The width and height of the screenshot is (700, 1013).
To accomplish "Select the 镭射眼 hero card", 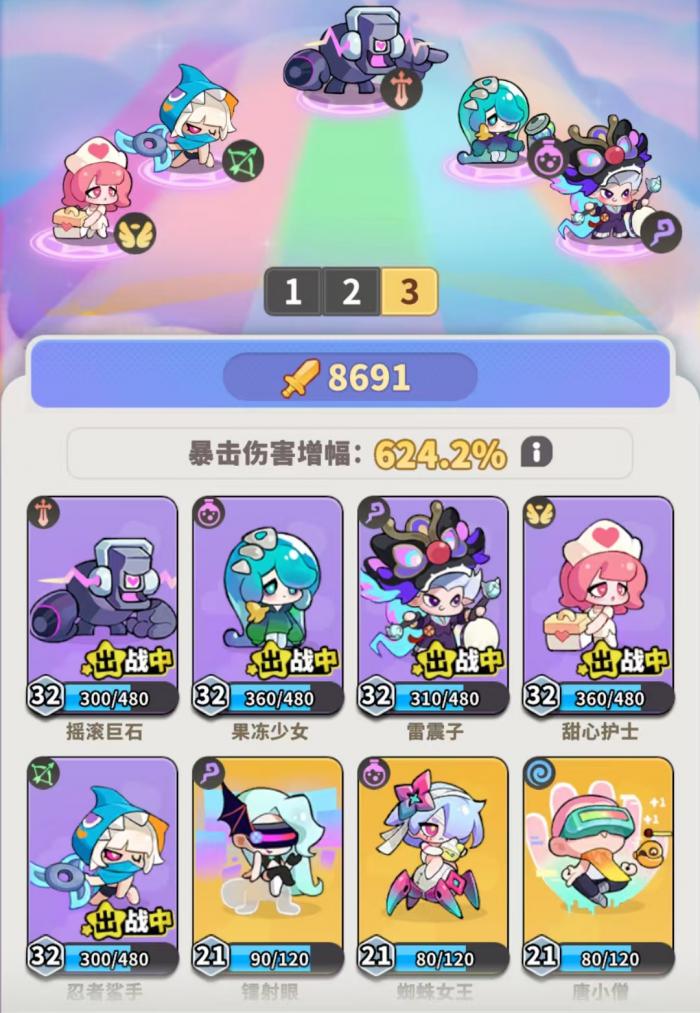I will 267,865.
